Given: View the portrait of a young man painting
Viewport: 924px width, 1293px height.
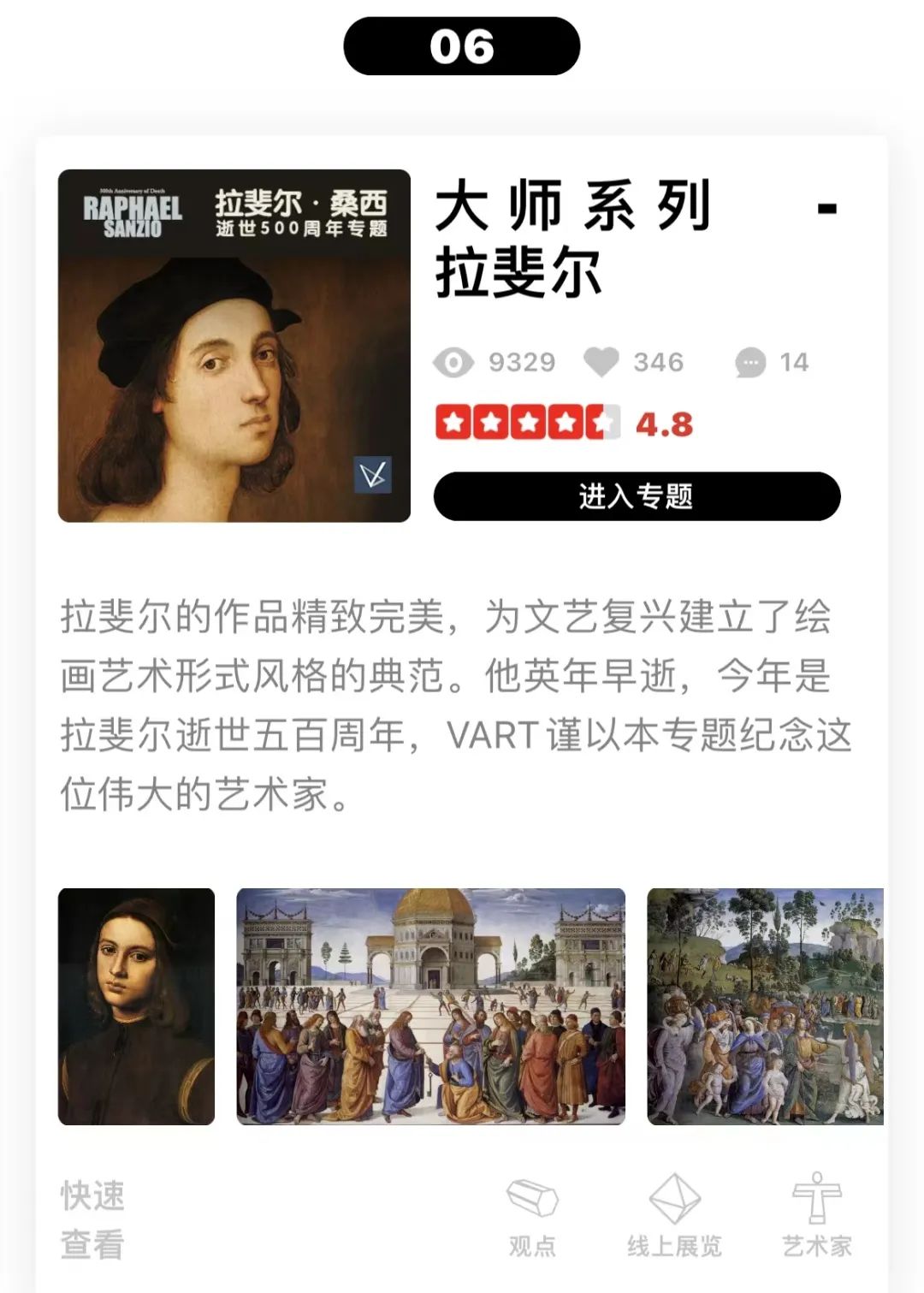Looking at the screenshot, I should click(136, 1006).
